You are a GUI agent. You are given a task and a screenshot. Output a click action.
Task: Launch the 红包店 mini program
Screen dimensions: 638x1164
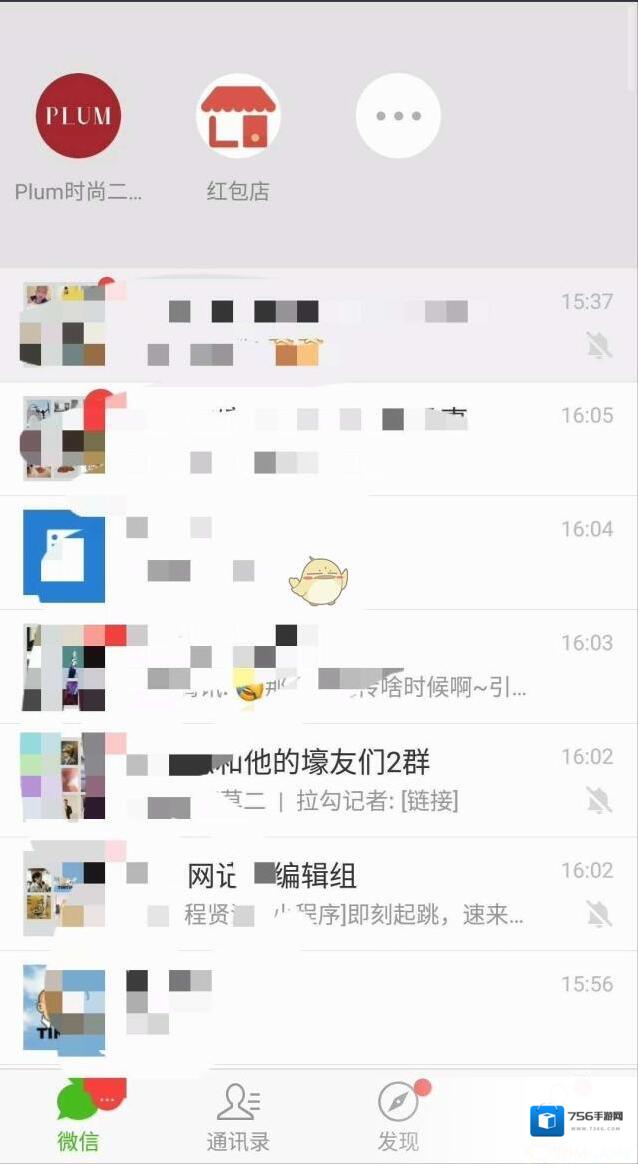[x=237, y=116]
